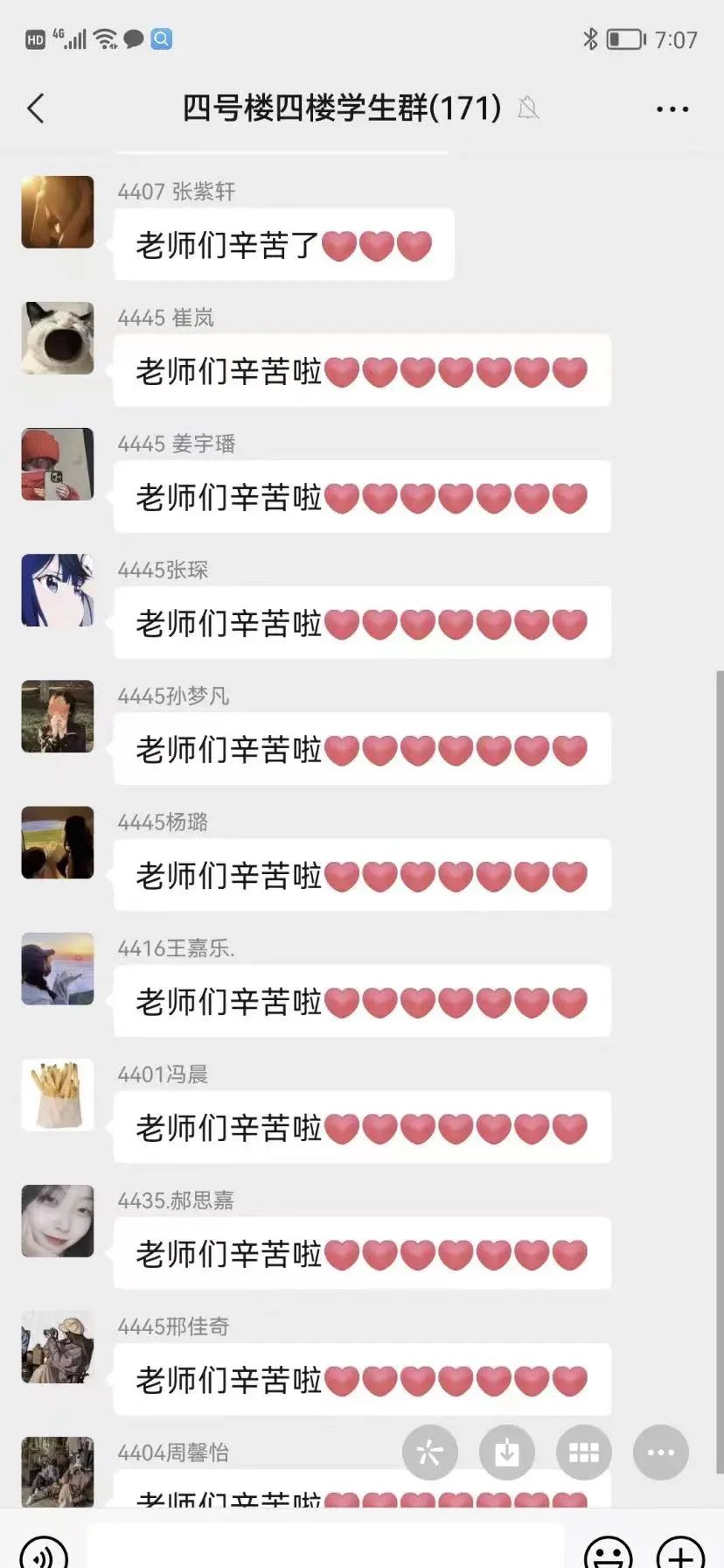Focus the message text field

click(325, 1549)
